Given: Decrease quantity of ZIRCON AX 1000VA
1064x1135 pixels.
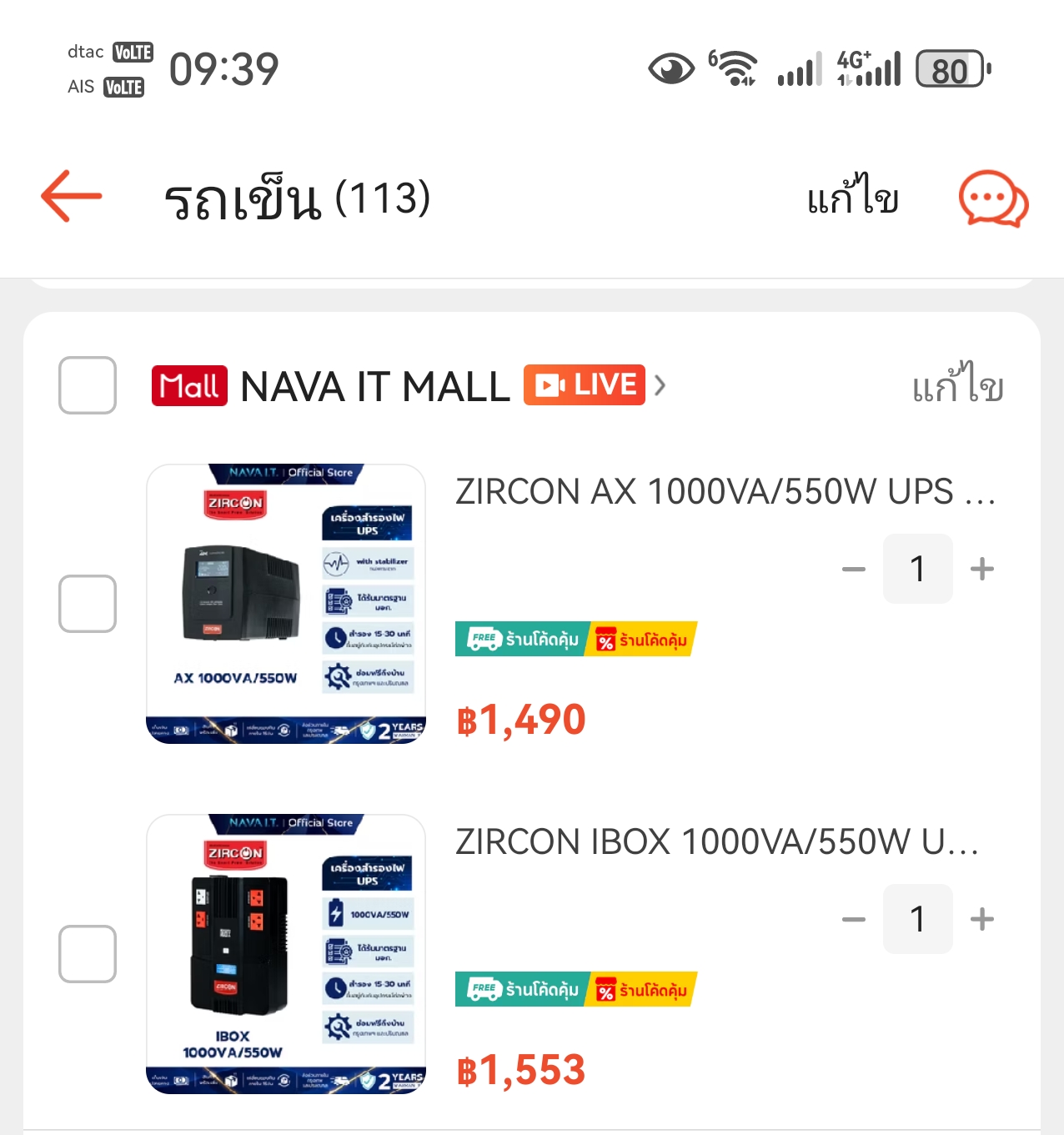Looking at the screenshot, I should (x=854, y=570).
